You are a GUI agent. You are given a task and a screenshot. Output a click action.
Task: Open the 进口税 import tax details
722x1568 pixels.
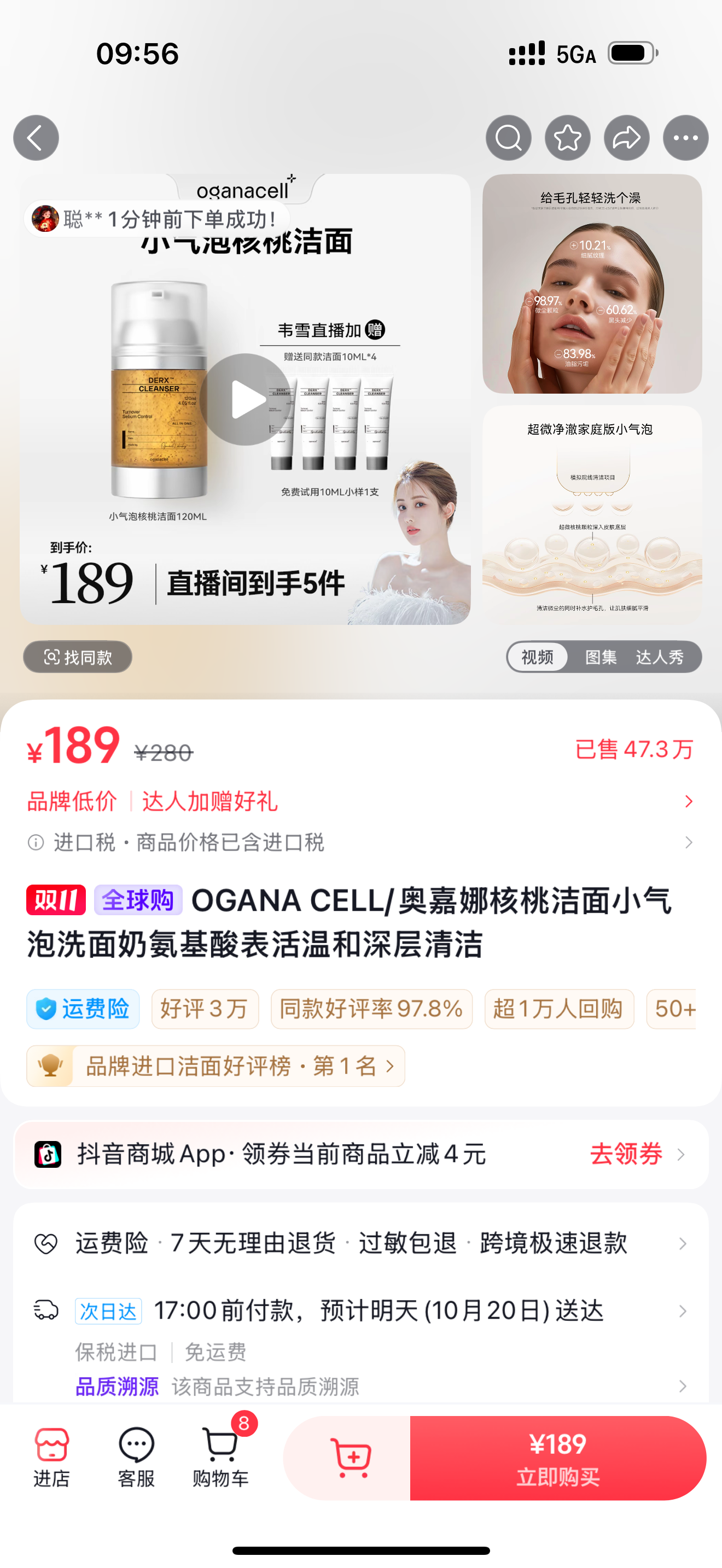coord(360,842)
